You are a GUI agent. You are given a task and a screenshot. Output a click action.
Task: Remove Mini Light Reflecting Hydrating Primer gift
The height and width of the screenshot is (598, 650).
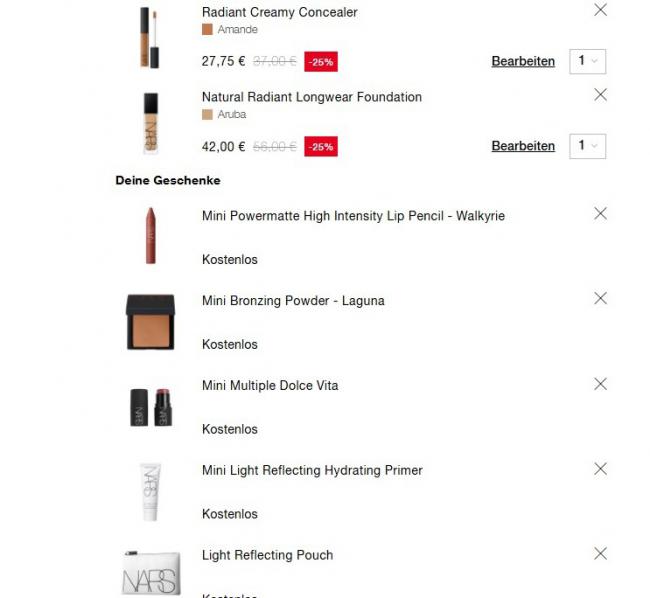point(600,469)
